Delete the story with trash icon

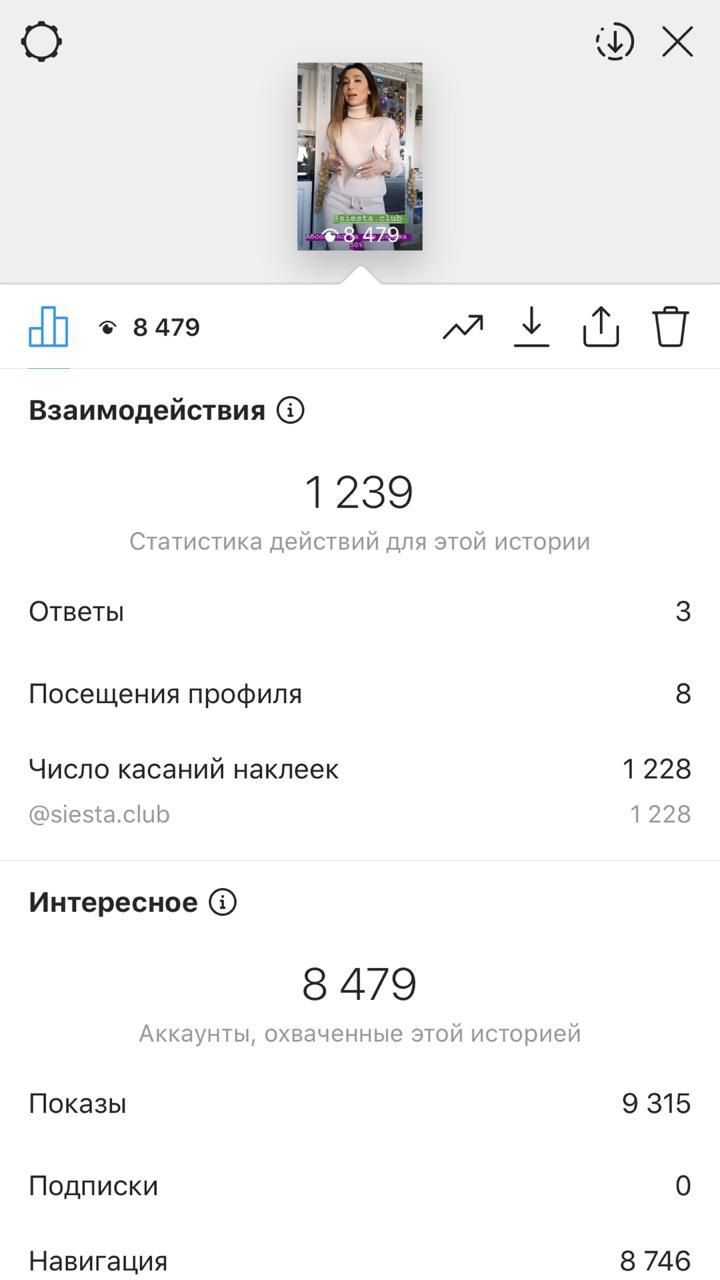point(671,327)
